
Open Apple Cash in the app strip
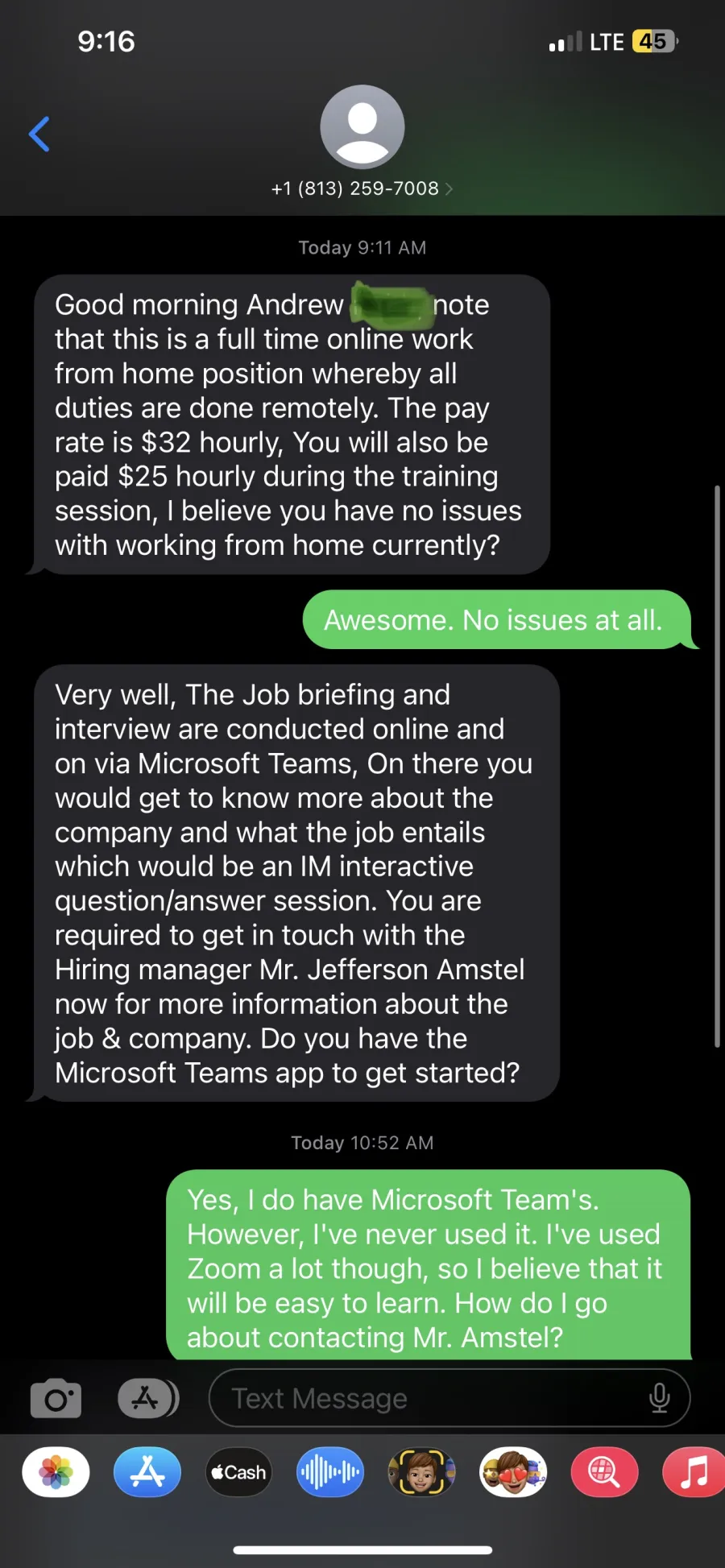tap(238, 1472)
